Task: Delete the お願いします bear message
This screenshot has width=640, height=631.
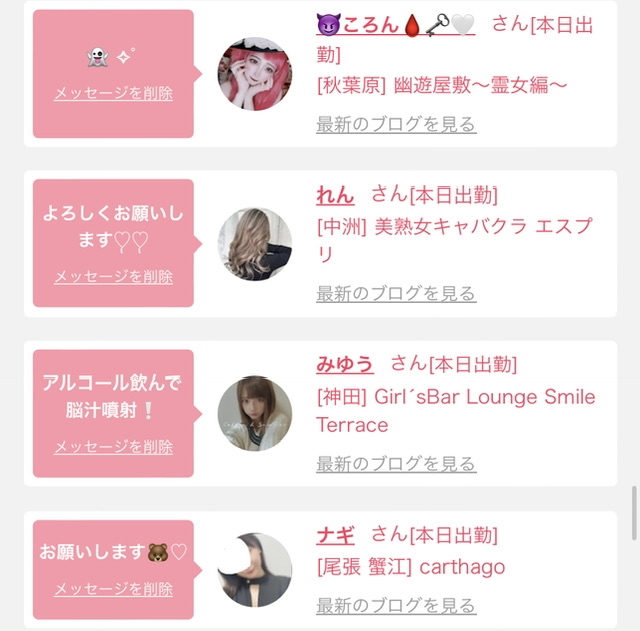Action: point(113,589)
